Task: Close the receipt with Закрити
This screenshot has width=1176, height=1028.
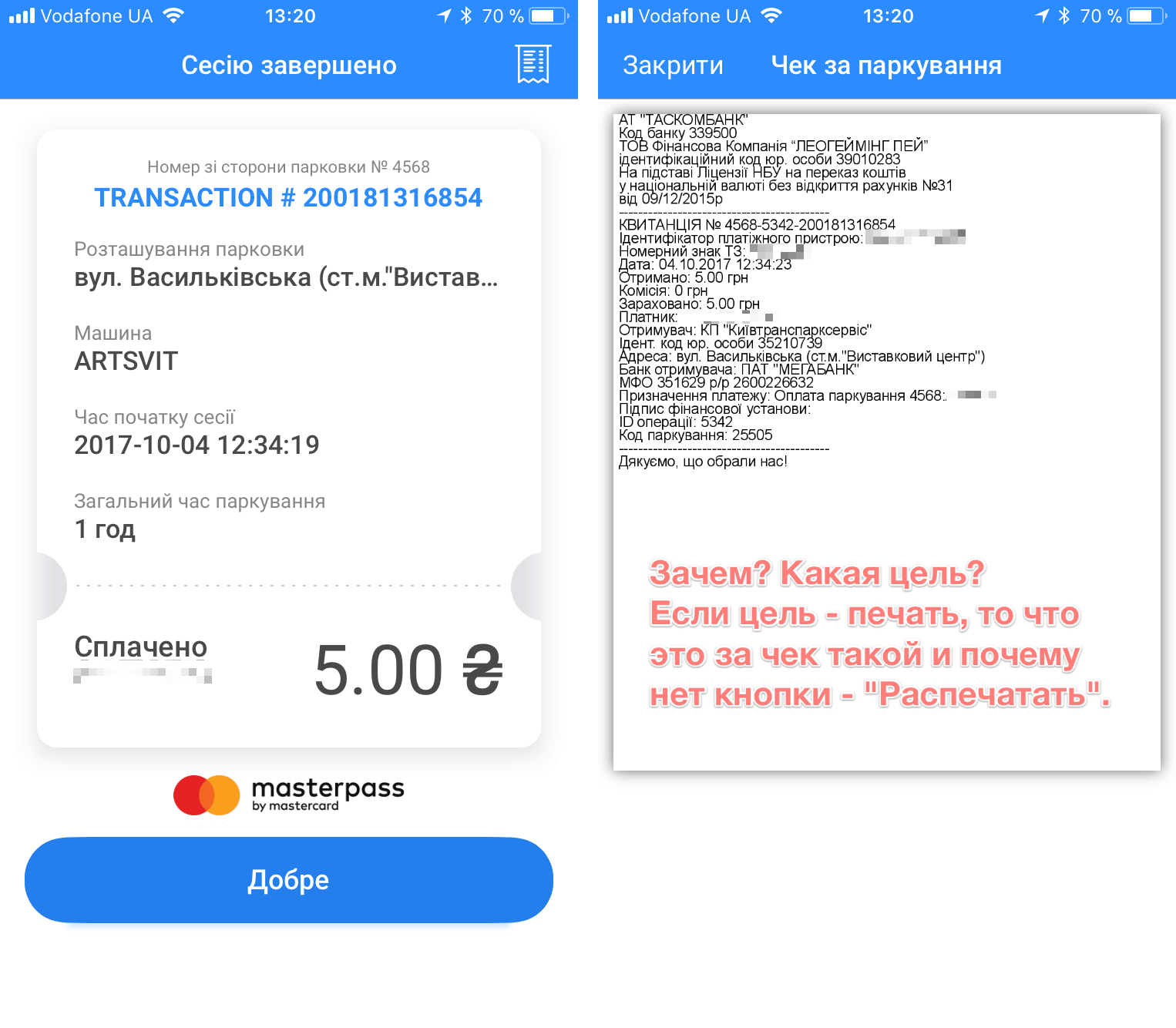Action: (673, 66)
